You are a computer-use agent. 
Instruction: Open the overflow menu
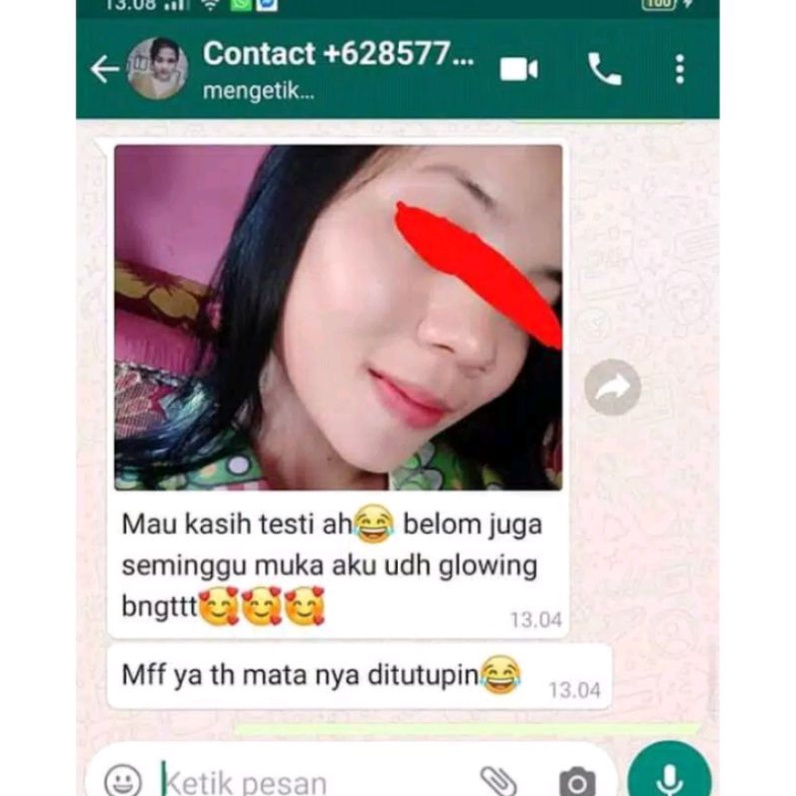pyautogui.click(x=680, y=69)
